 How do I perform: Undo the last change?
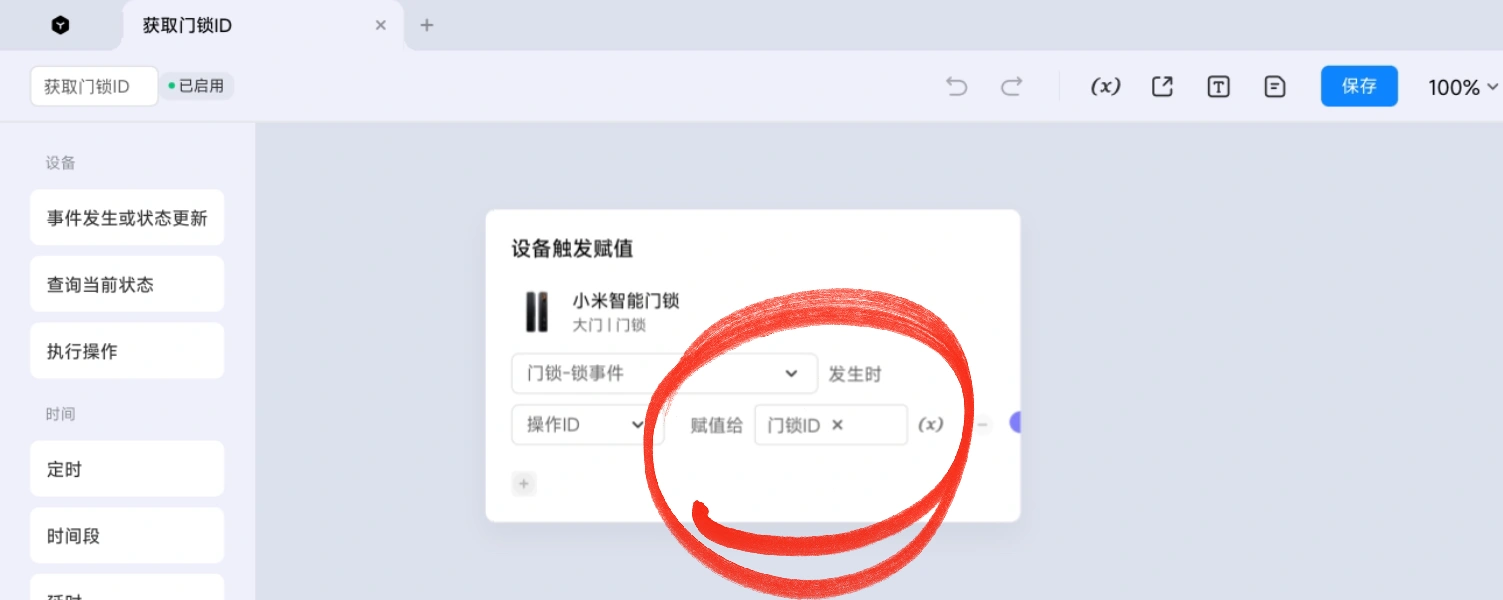click(957, 87)
